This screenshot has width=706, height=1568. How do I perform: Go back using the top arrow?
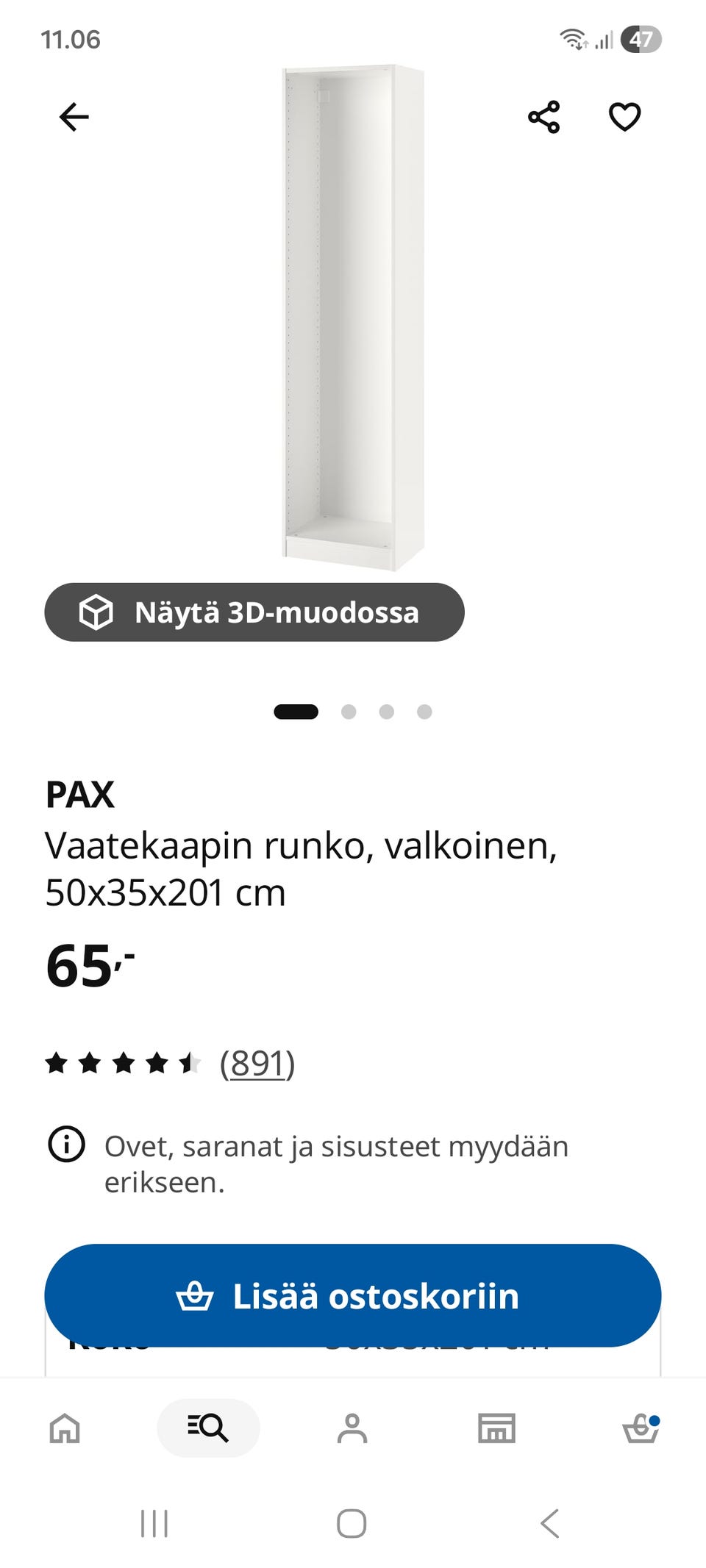(74, 117)
